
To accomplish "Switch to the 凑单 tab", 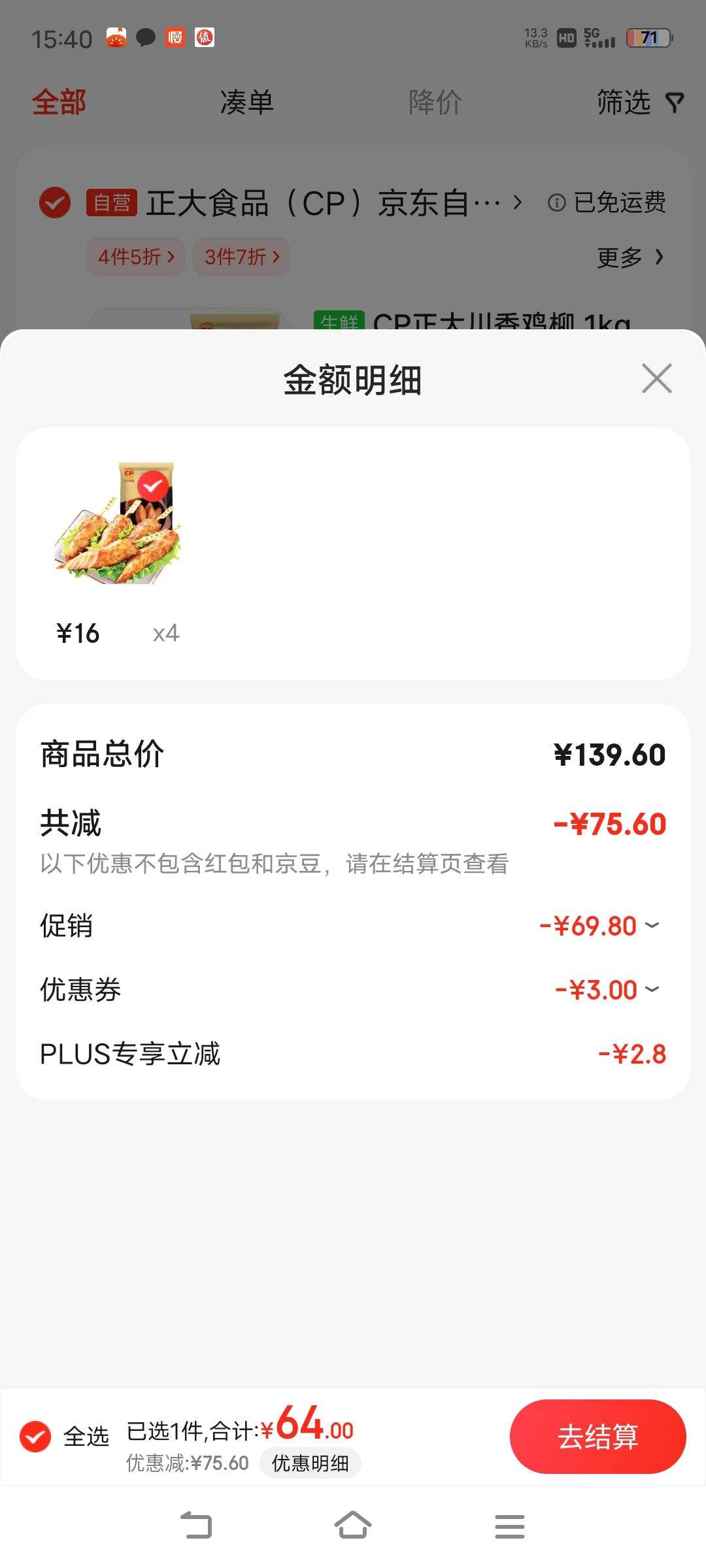I will (246, 103).
